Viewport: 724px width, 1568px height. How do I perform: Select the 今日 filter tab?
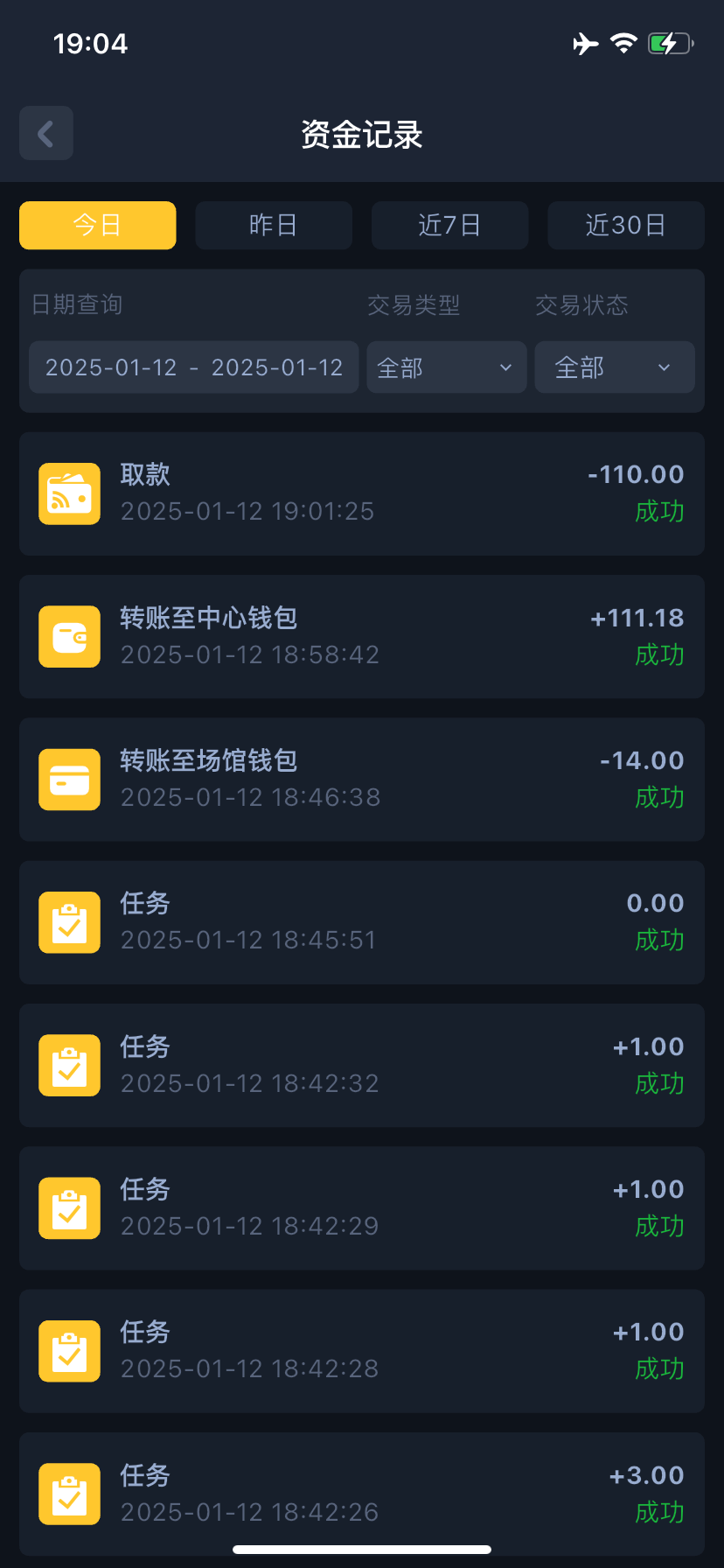[x=98, y=226]
